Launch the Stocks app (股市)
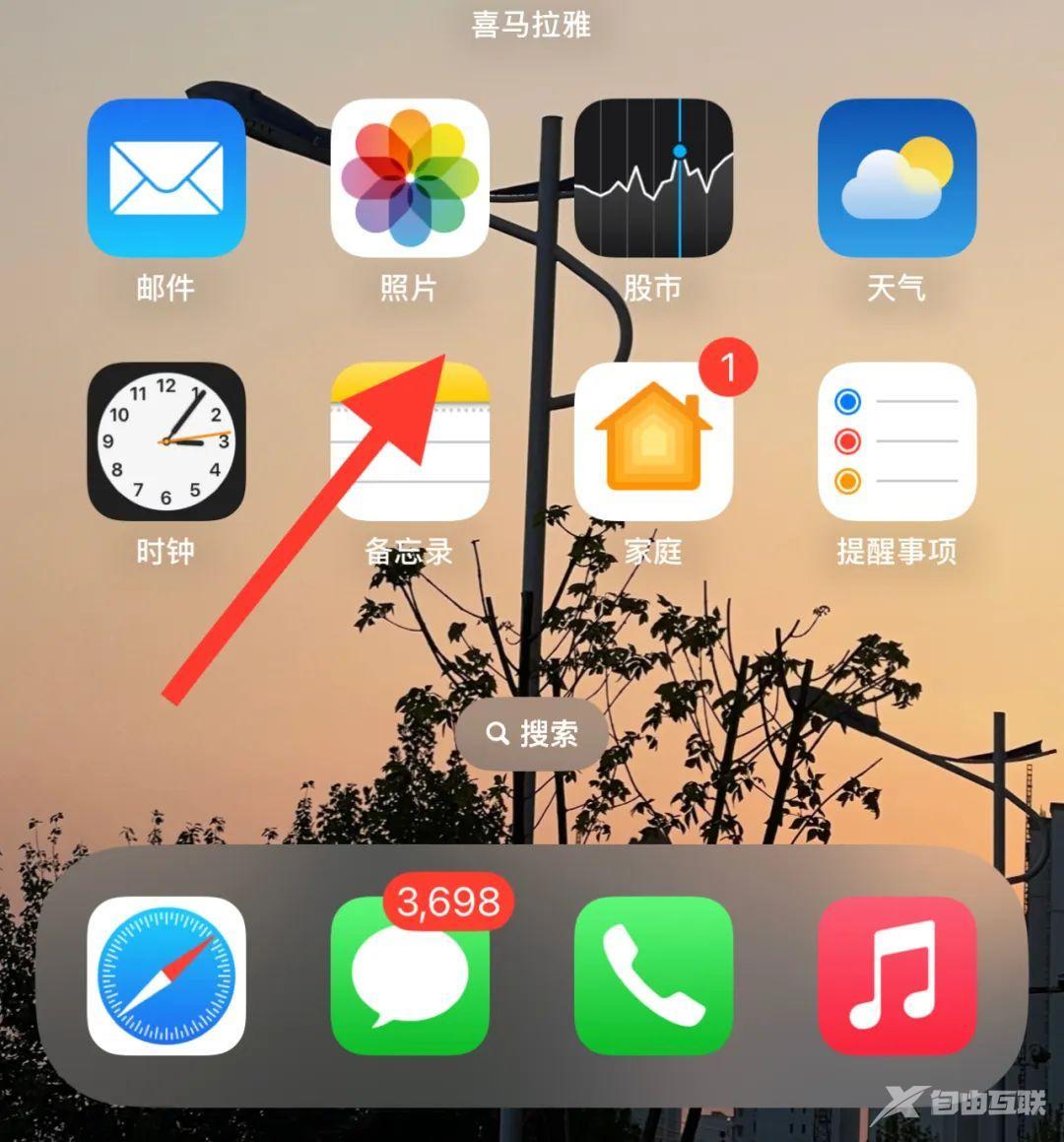The image size is (1064, 1142). pyautogui.click(x=653, y=178)
